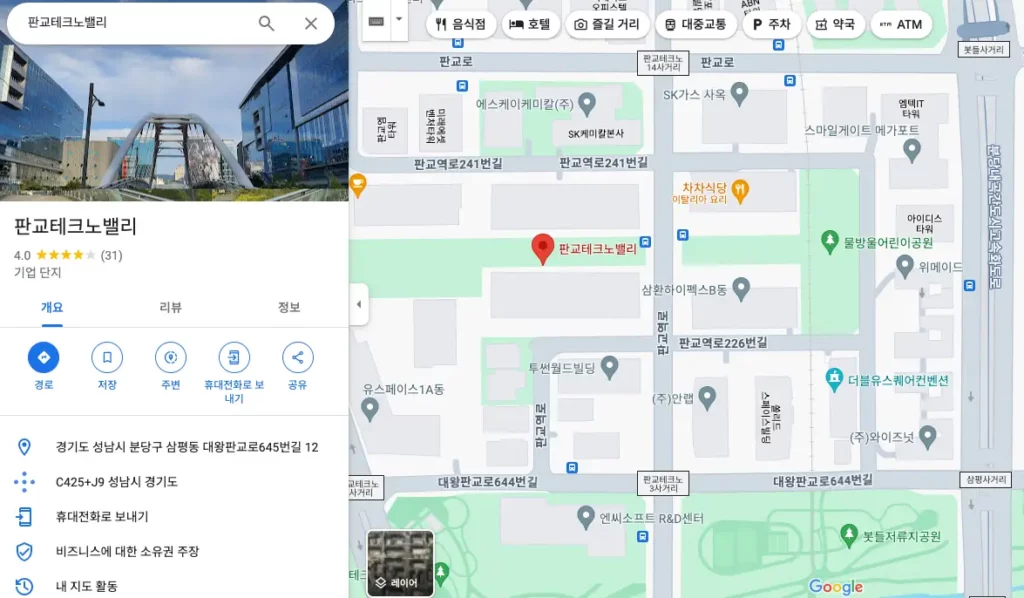Find ATM locations with the chip
This screenshot has height=598, width=1024.
[x=900, y=24]
